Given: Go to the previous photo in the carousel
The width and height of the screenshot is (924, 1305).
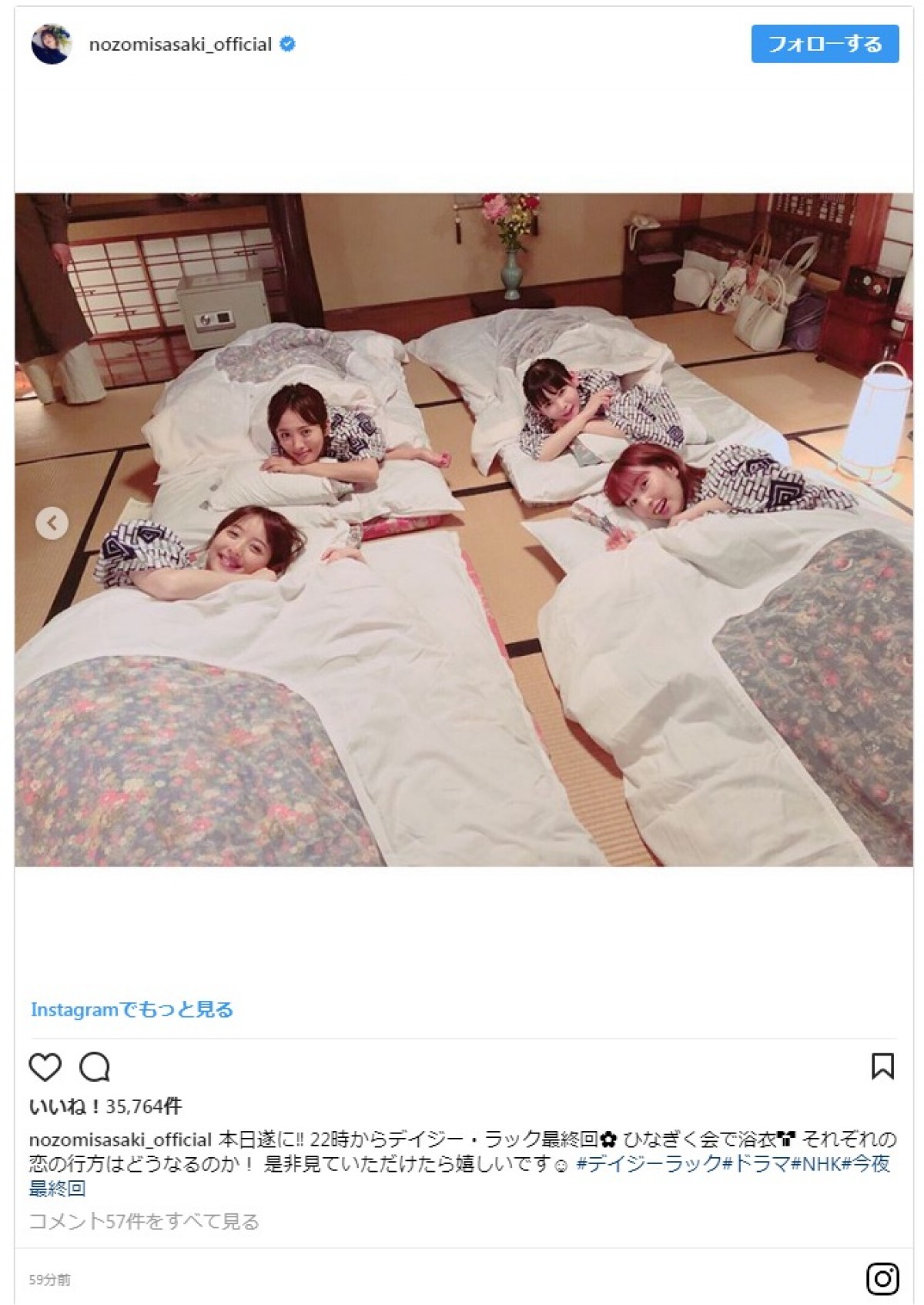Looking at the screenshot, I should (52, 524).
